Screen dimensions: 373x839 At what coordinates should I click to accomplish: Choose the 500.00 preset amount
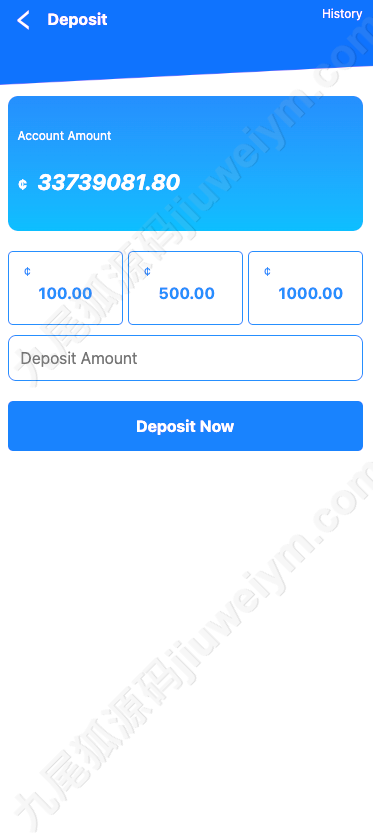click(x=185, y=288)
